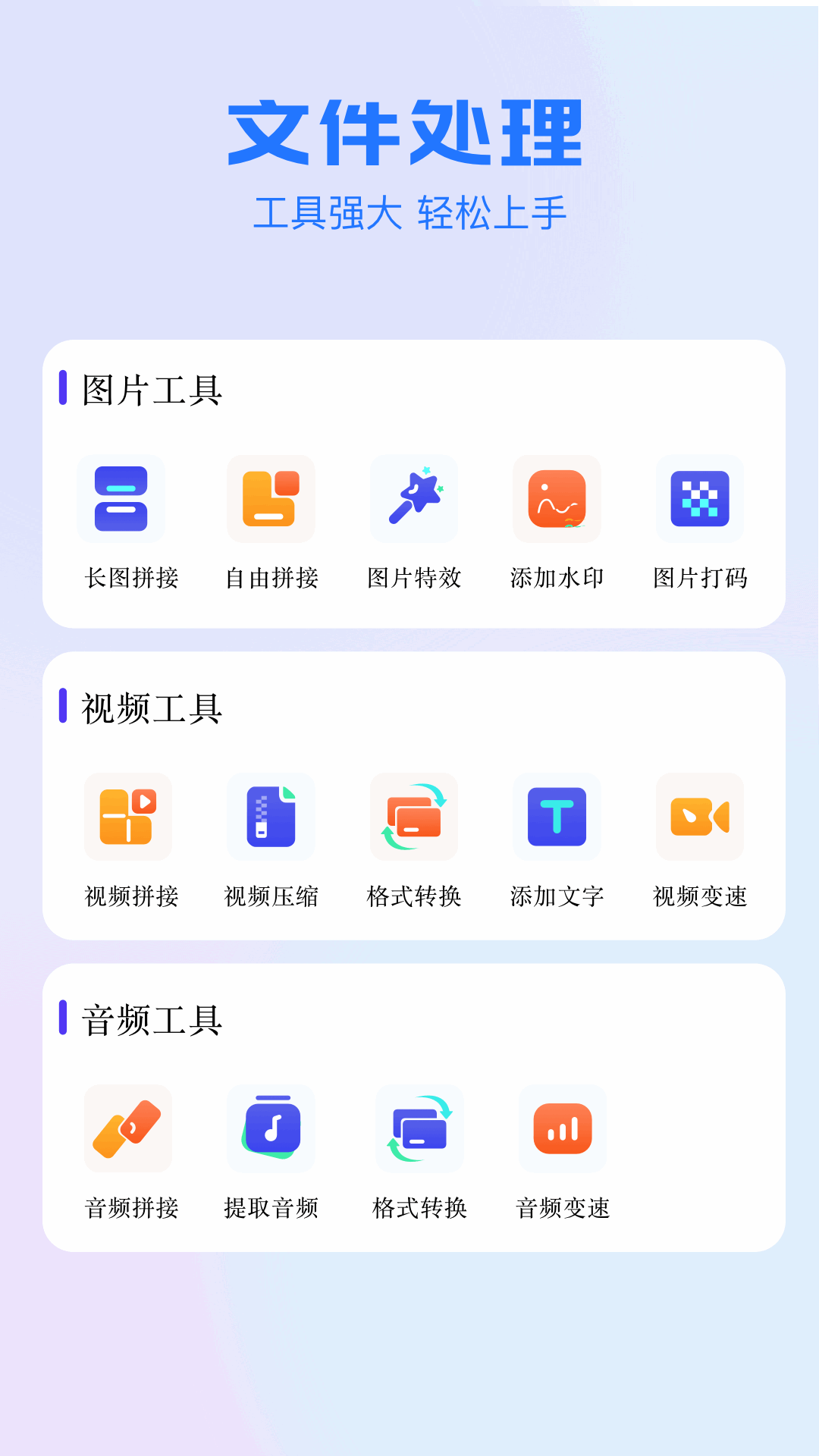This screenshot has height=1456, width=819.
Task: Select the 视频拼接 icon
Action: pos(127,817)
